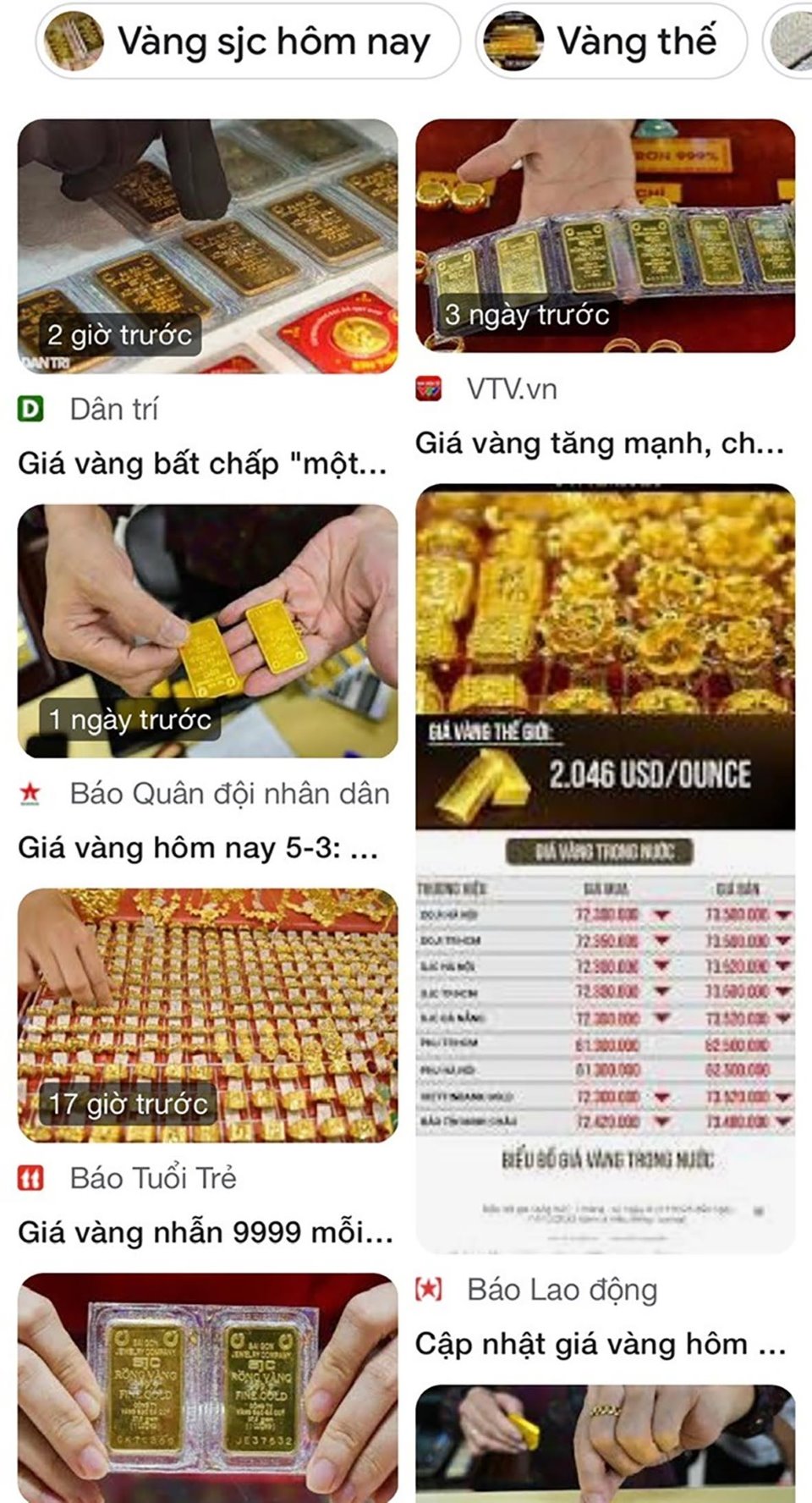Open the Báo Quân đội nhân dân result
812x1503 pixels.
(x=207, y=631)
